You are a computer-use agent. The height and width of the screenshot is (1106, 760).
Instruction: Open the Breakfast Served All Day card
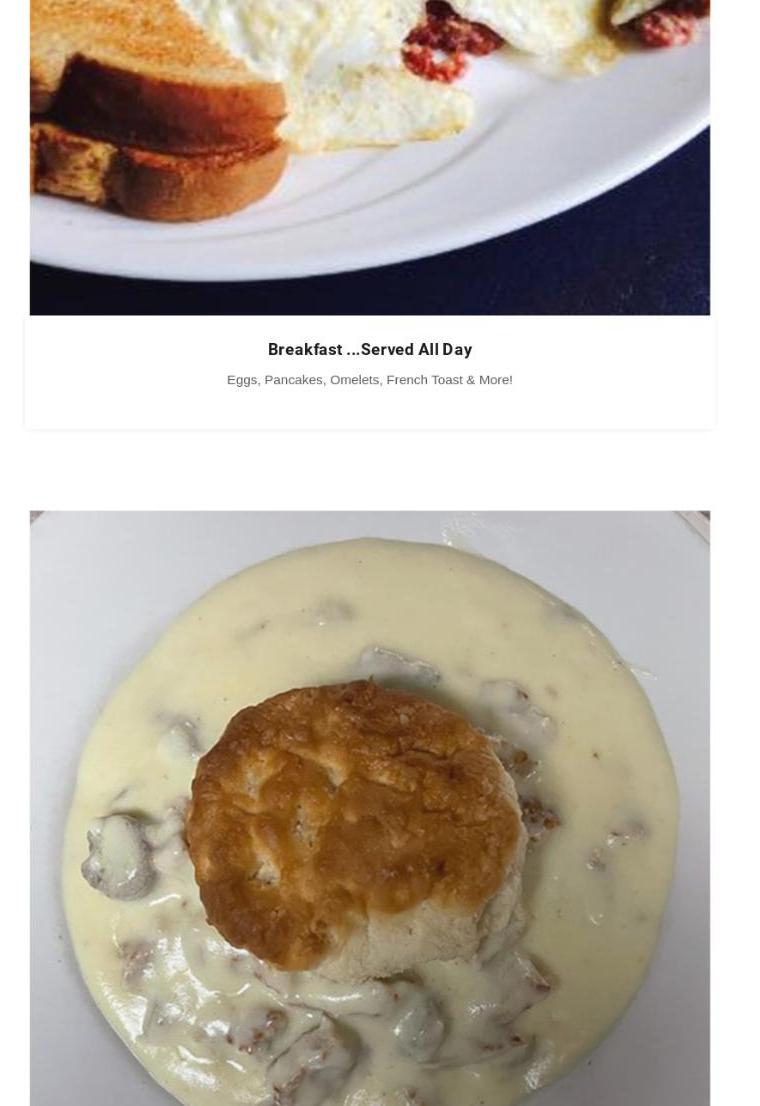point(369,350)
